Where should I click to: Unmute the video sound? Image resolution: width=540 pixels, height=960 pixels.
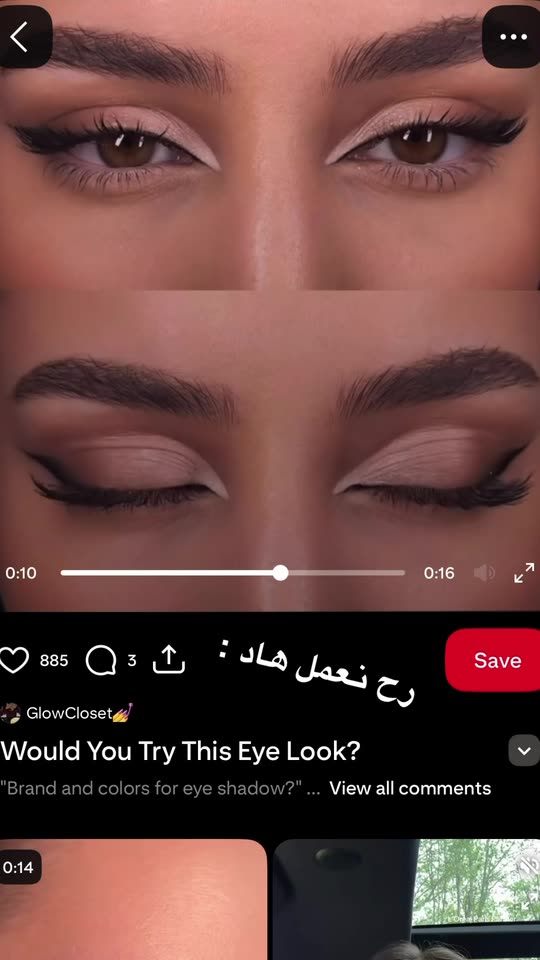click(484, 573)
